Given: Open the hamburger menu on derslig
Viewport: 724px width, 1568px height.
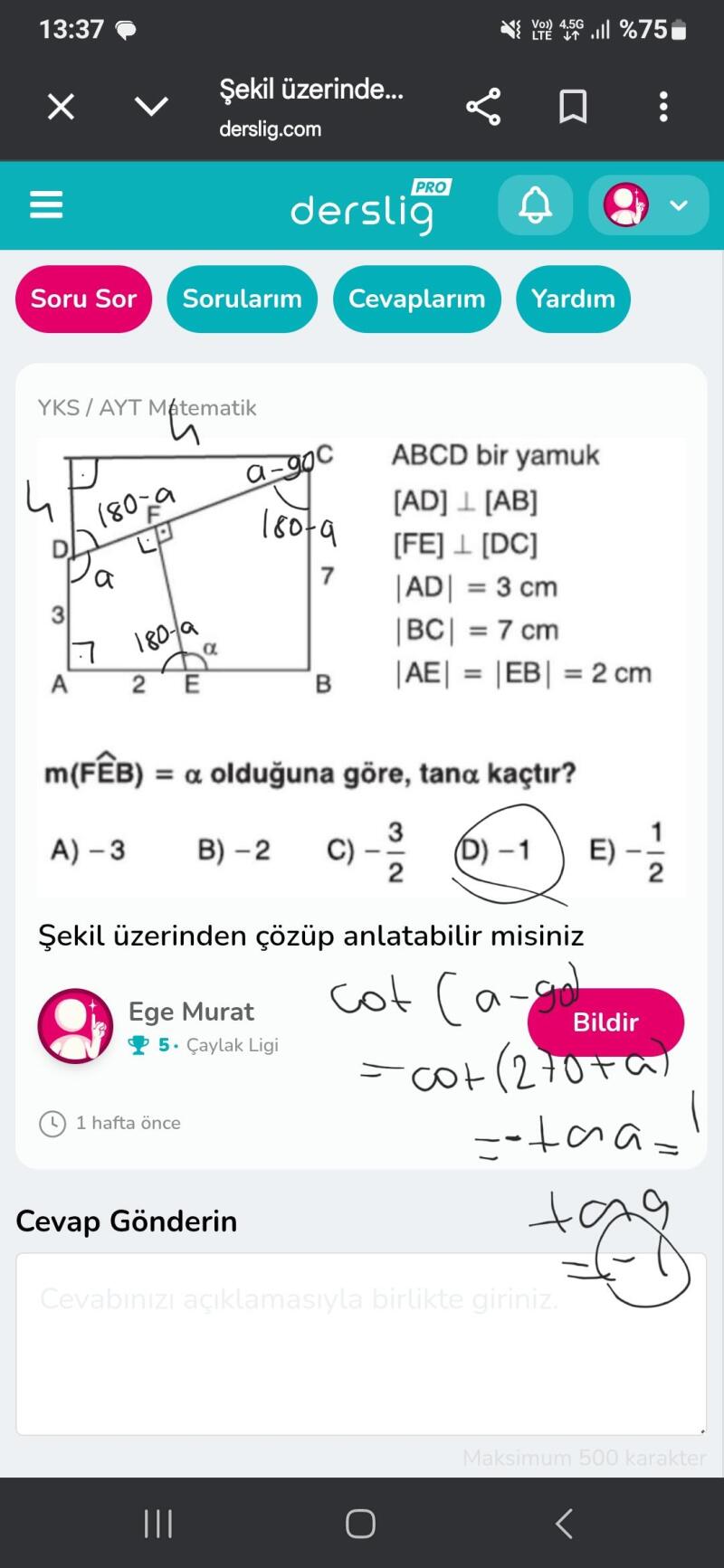Looking at the screenshot, I should 46,204.
